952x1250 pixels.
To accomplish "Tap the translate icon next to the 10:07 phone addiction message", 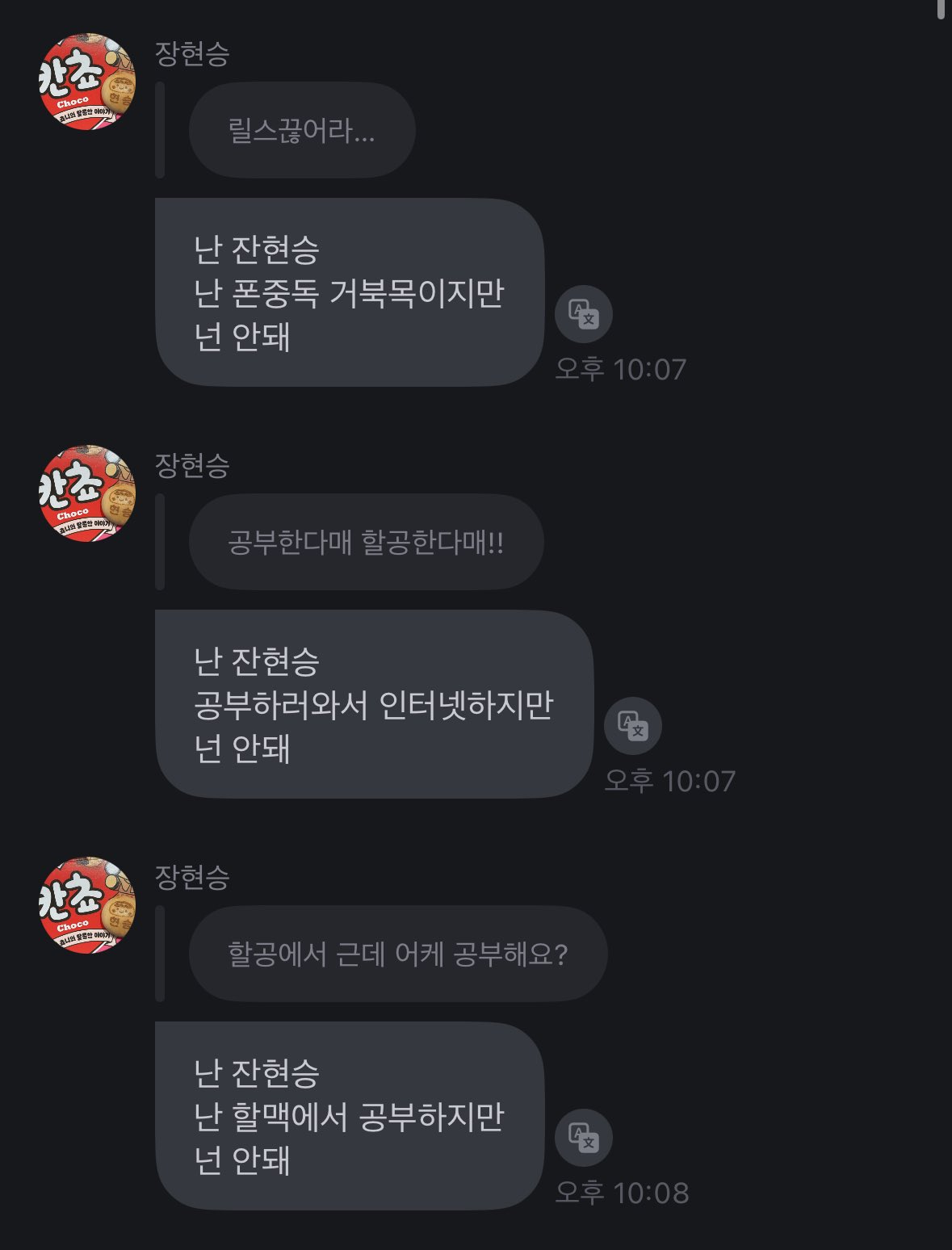I will tap(585, 315).
